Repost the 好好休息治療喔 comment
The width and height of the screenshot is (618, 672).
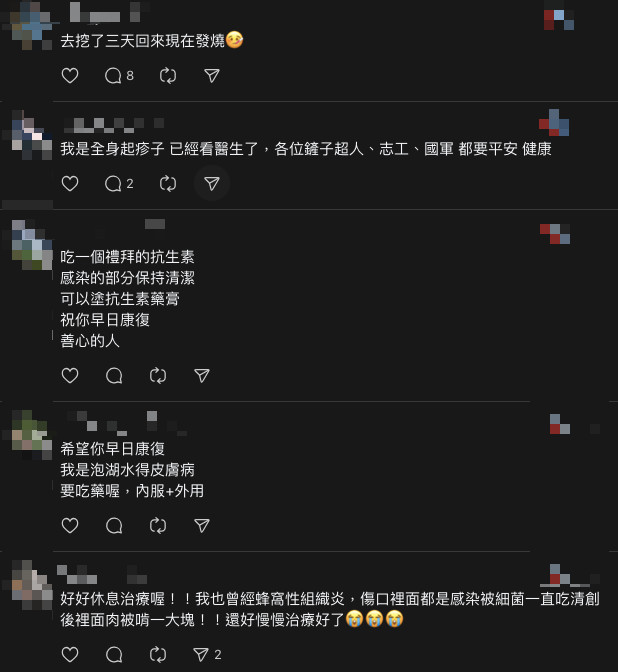pyautogui.click(x=158, y=655)
